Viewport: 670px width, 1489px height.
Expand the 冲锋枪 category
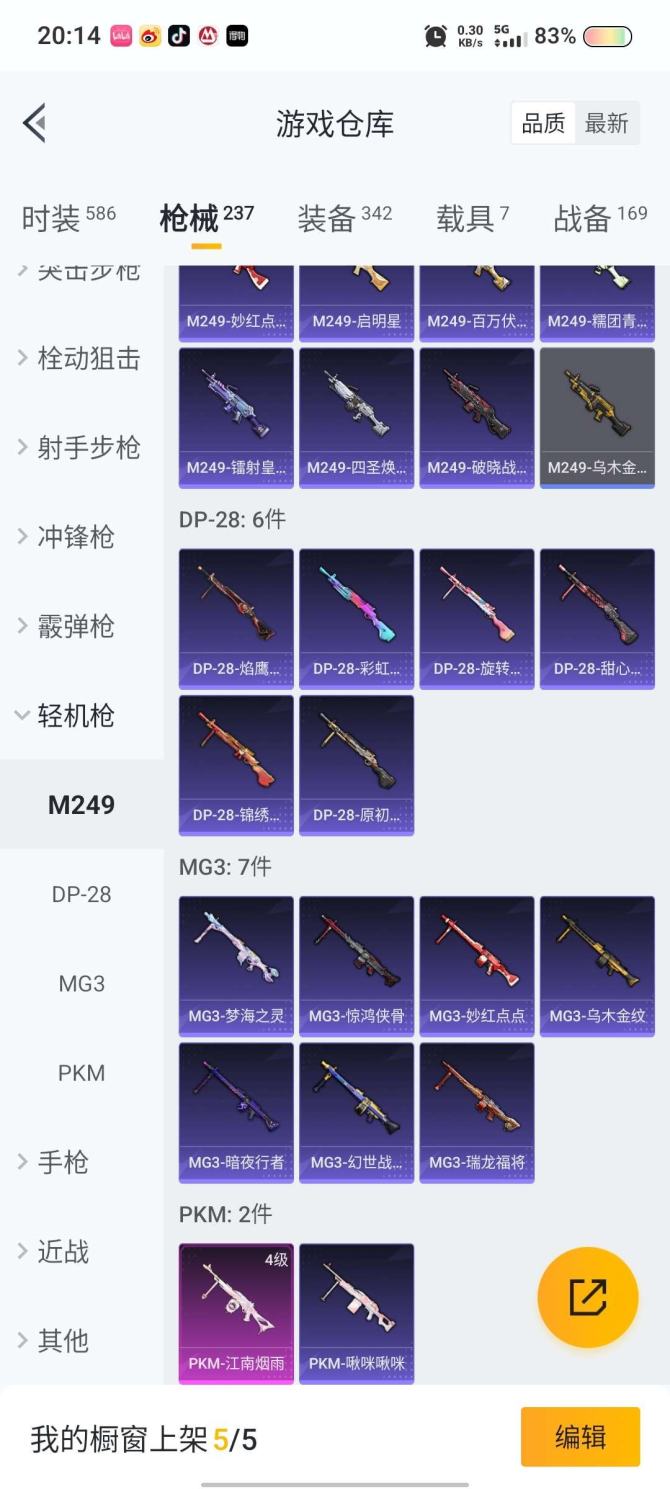point(75,537)
